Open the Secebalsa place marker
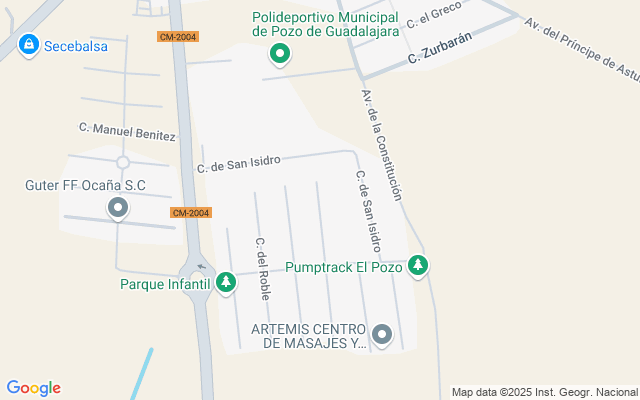Image resolution: width=640 pixels, height=400 pixels. (x=29, y=45)
